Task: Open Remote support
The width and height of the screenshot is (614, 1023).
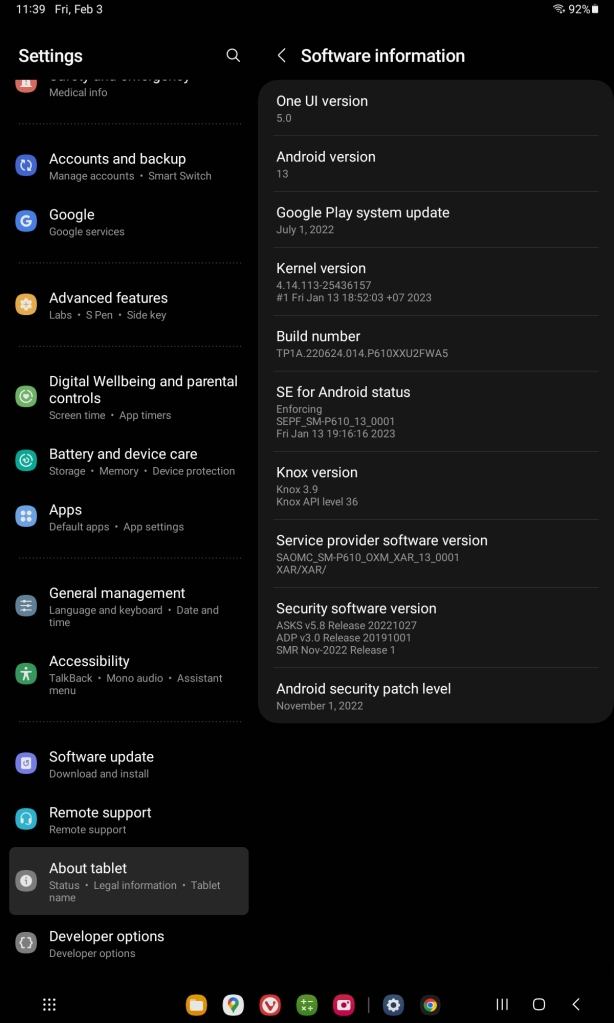Action: 129,819
